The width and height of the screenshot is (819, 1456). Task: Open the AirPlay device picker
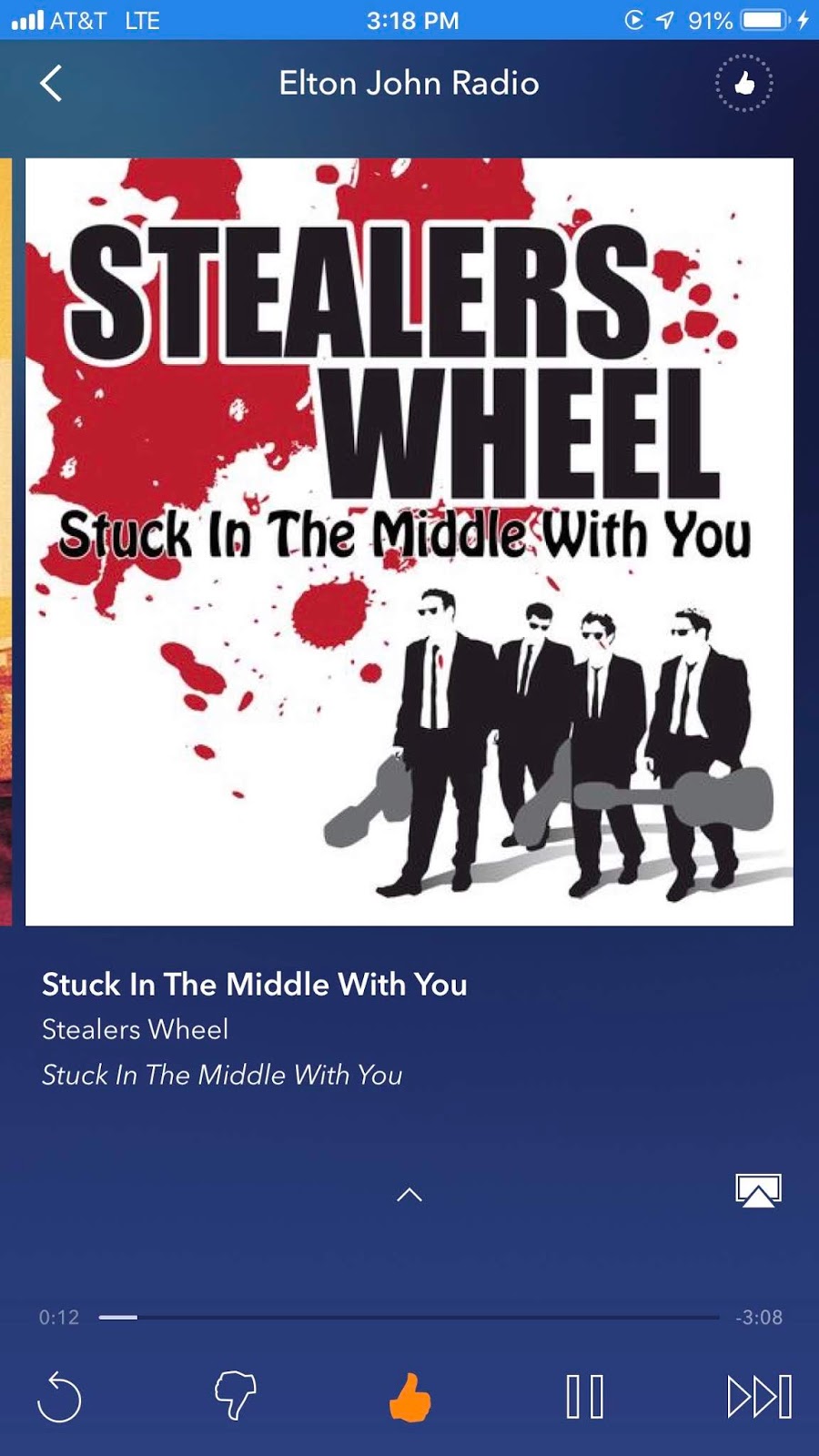[758, 1190]
